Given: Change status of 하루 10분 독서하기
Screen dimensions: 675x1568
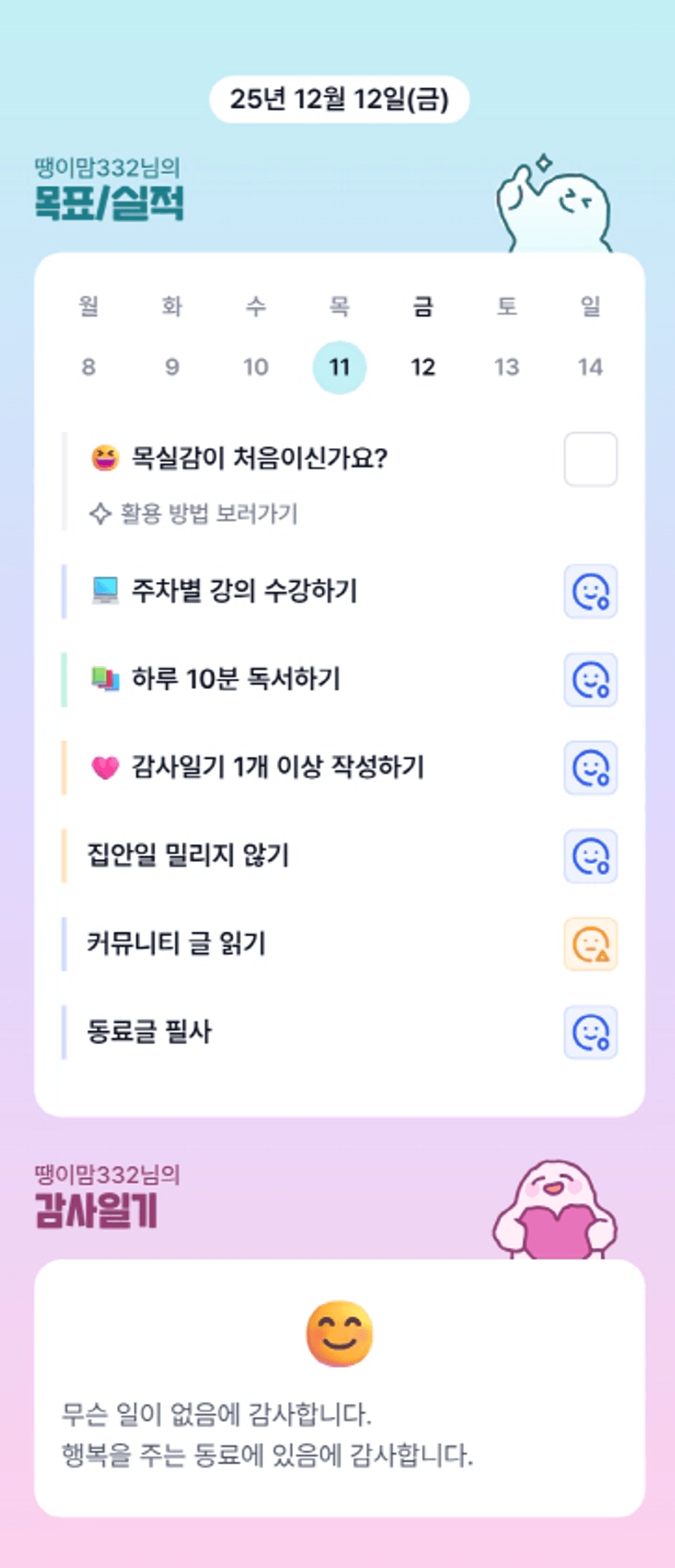Looking at the screenshot, I should (590, 680).
